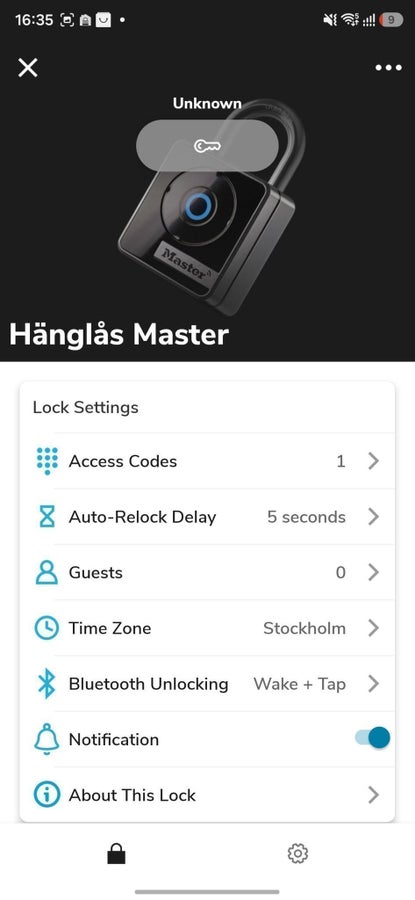Open Time Zone setting

click(x=207, y=628)
